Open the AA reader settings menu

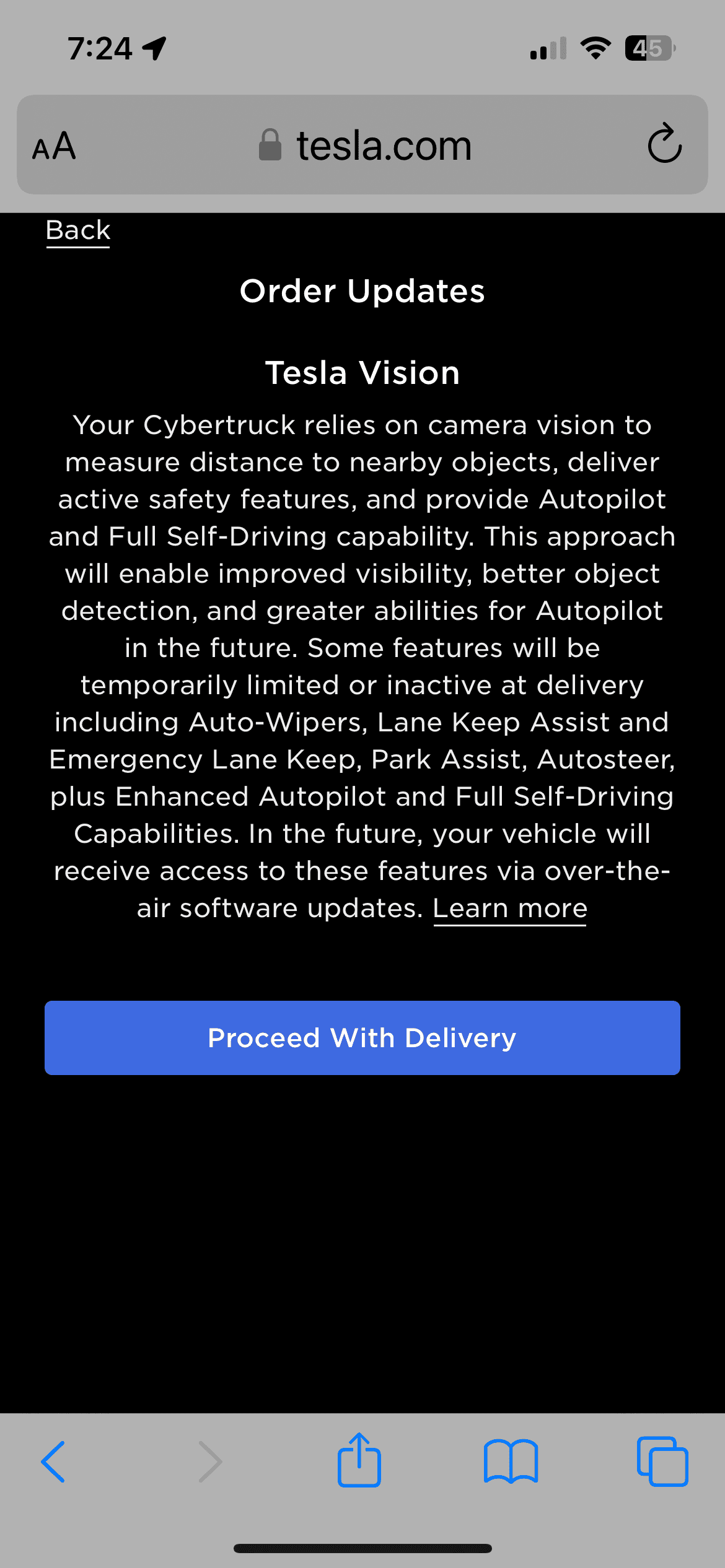(55, 146)
